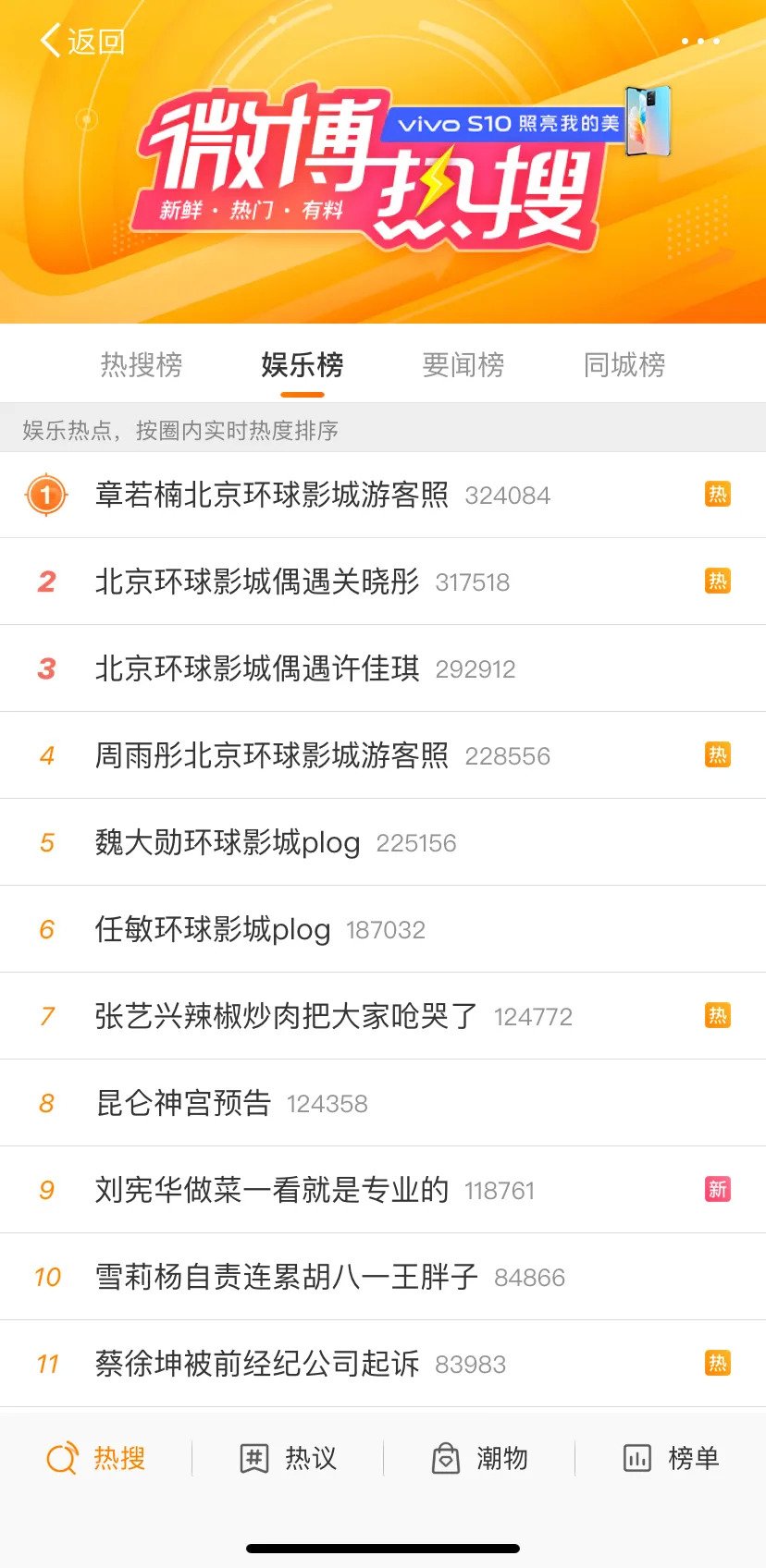
Task: Switch to the 热搜榜 tab
Action: click(x=142, y=365)
